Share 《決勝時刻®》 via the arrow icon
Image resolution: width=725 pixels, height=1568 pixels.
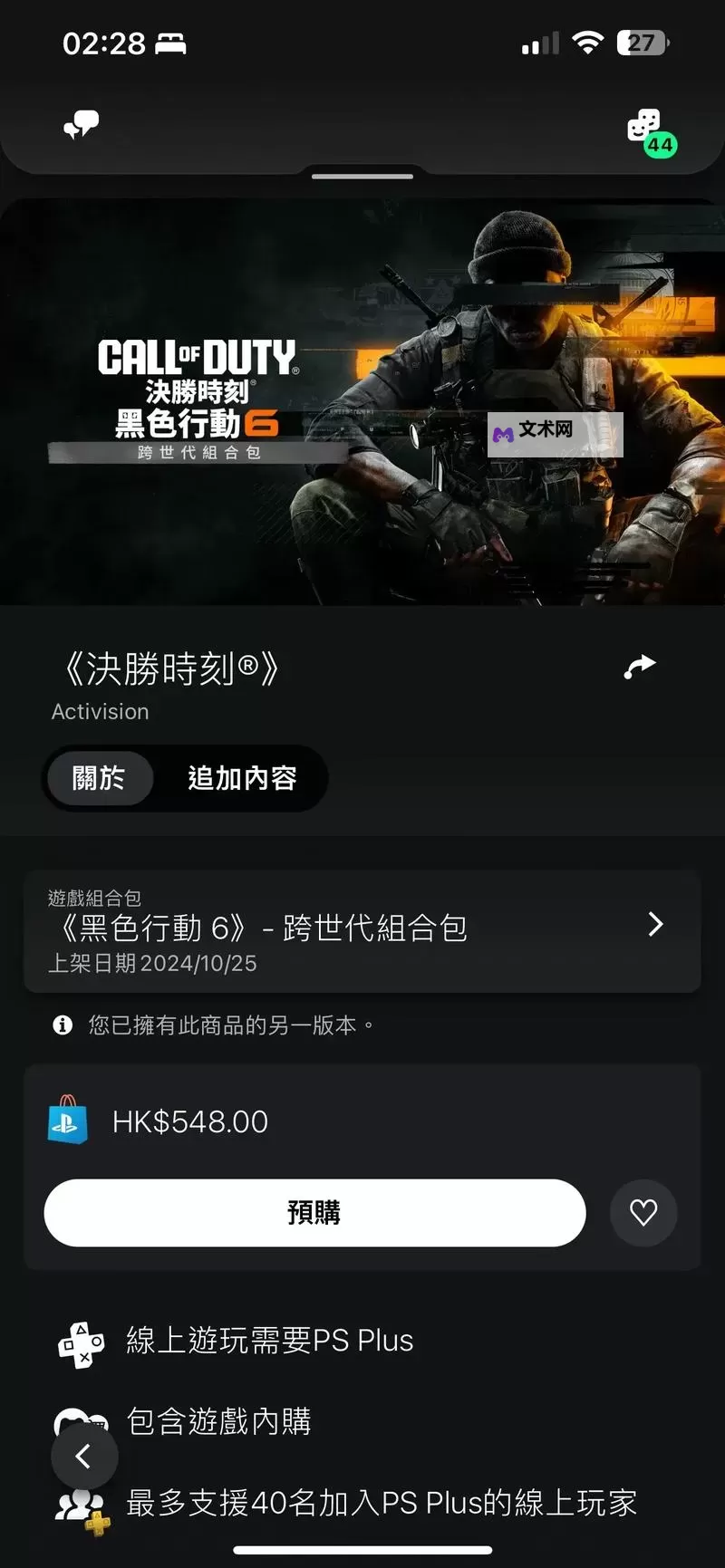tap(640, 668)
